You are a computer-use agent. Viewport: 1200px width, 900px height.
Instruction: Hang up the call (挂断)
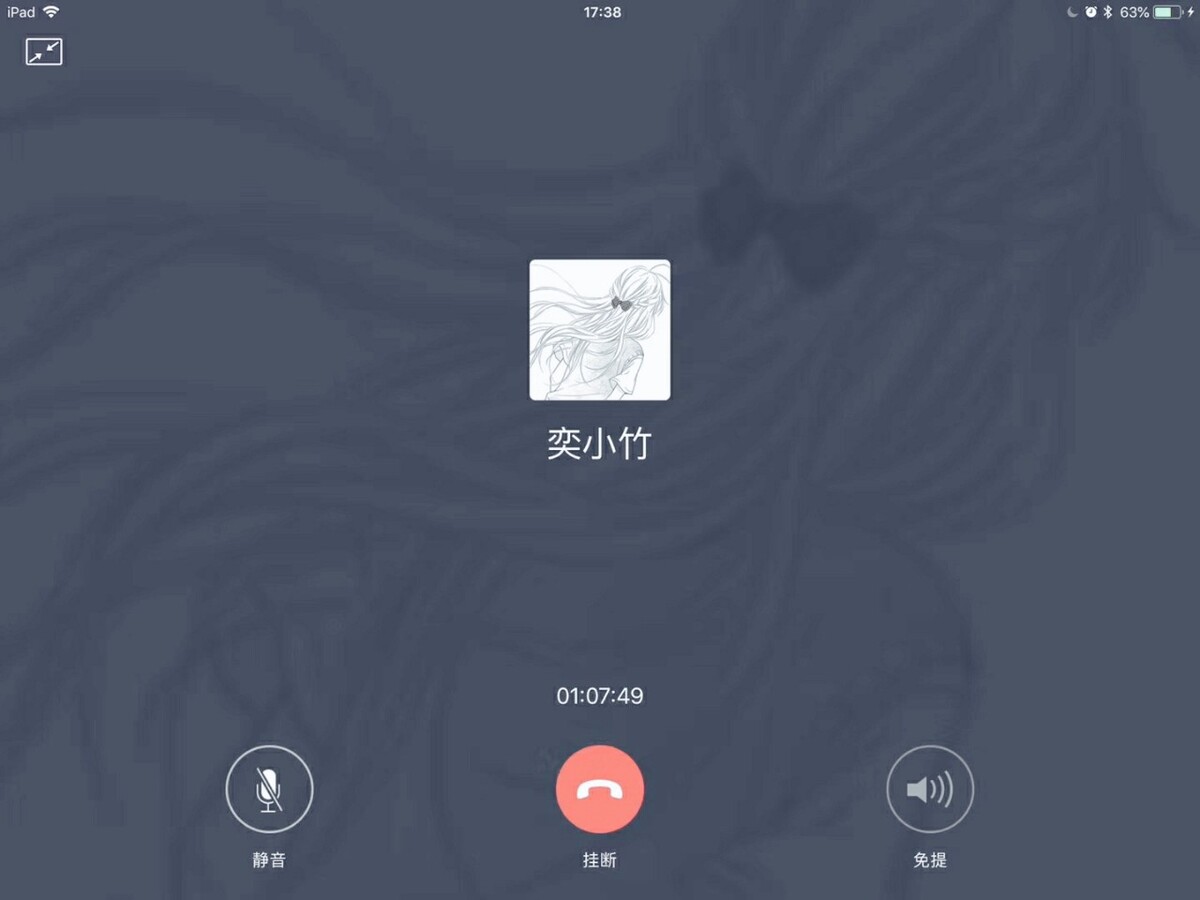click(600, 789)
